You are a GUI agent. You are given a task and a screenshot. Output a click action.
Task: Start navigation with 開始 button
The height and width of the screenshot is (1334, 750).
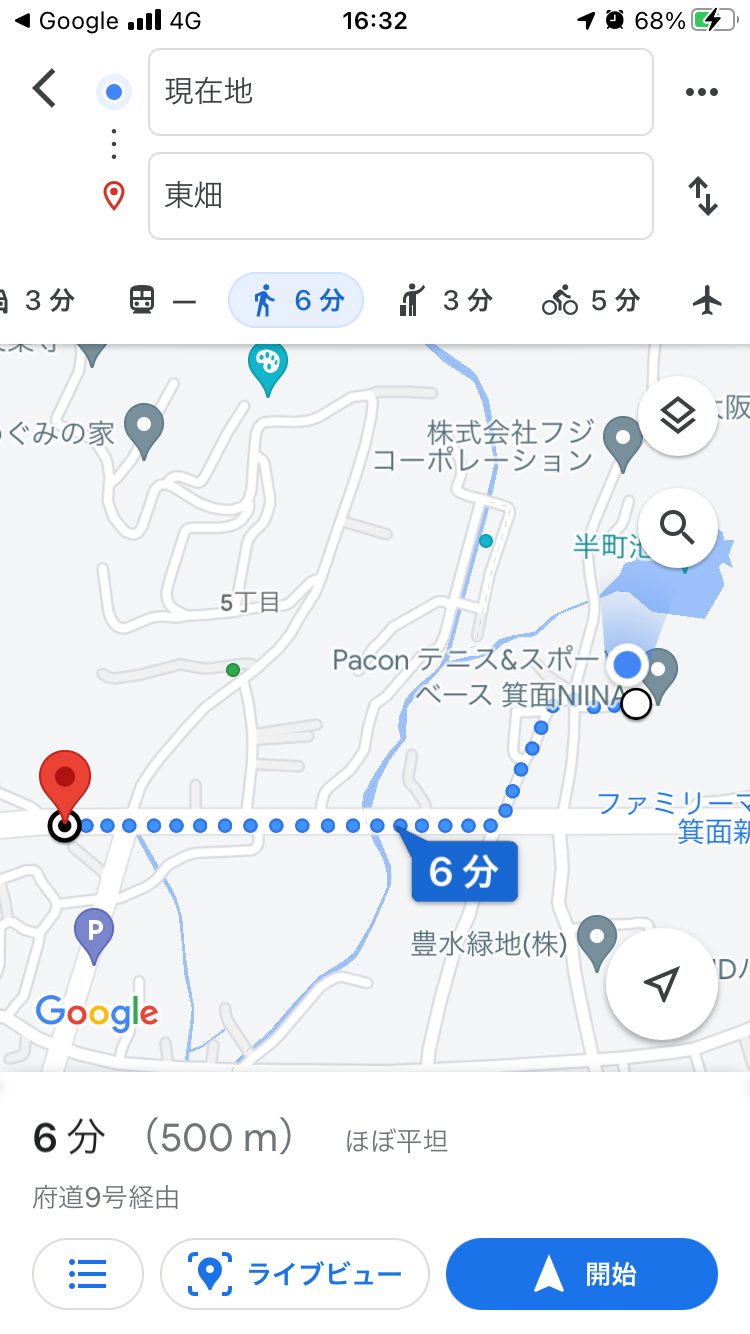point(582,1274)
